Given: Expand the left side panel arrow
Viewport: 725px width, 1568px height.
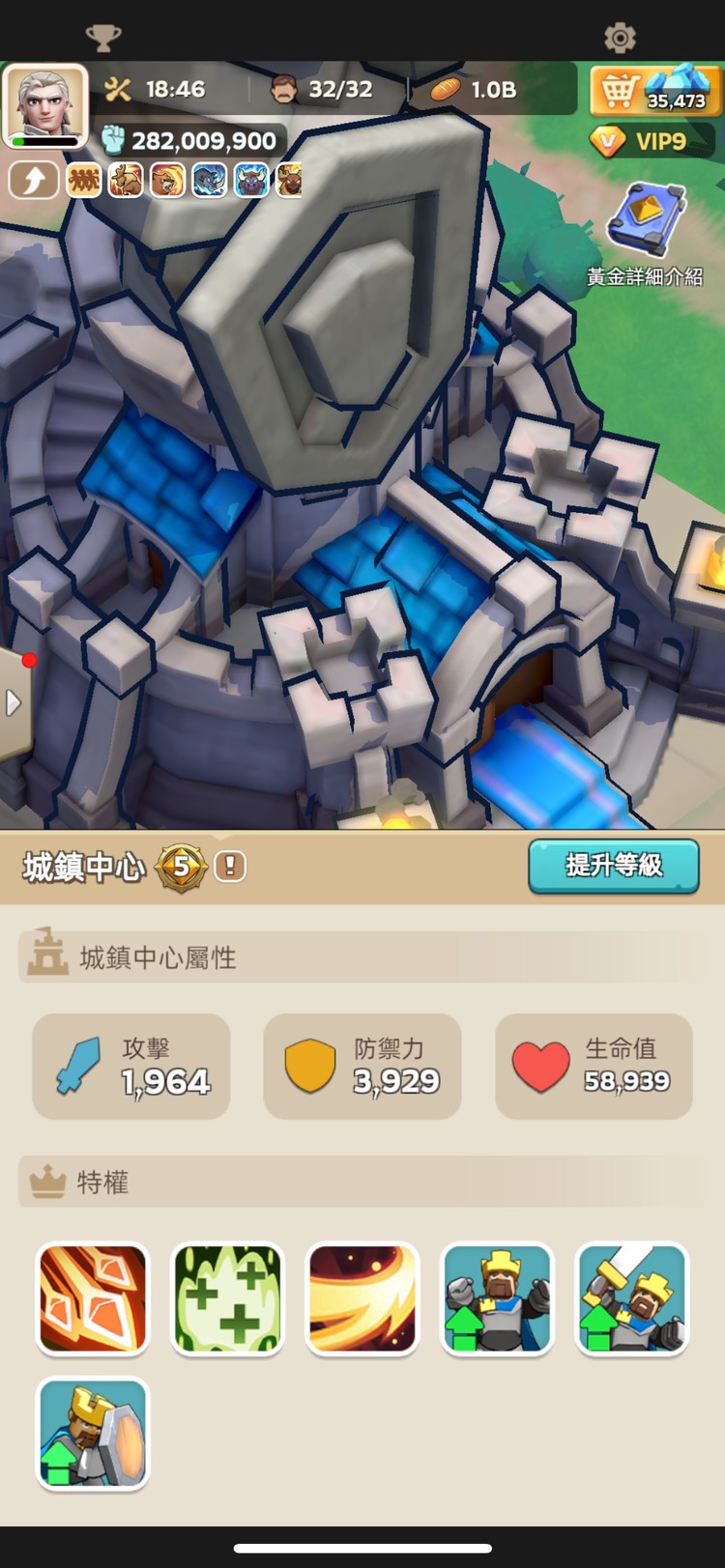Looking at the screenshot, I should pos(14,702).
